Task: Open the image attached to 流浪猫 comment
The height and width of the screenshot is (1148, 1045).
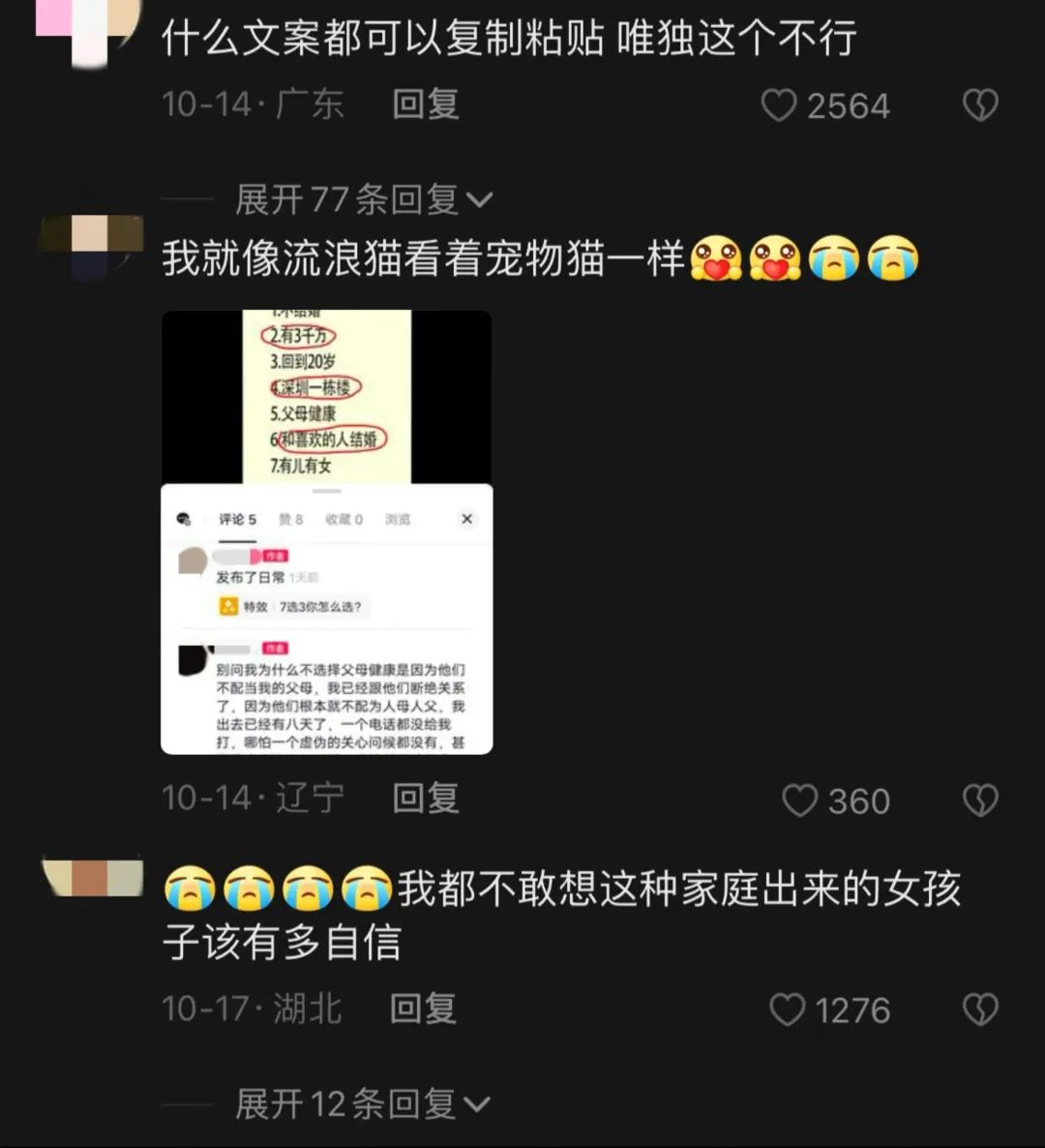Action: 326,531
